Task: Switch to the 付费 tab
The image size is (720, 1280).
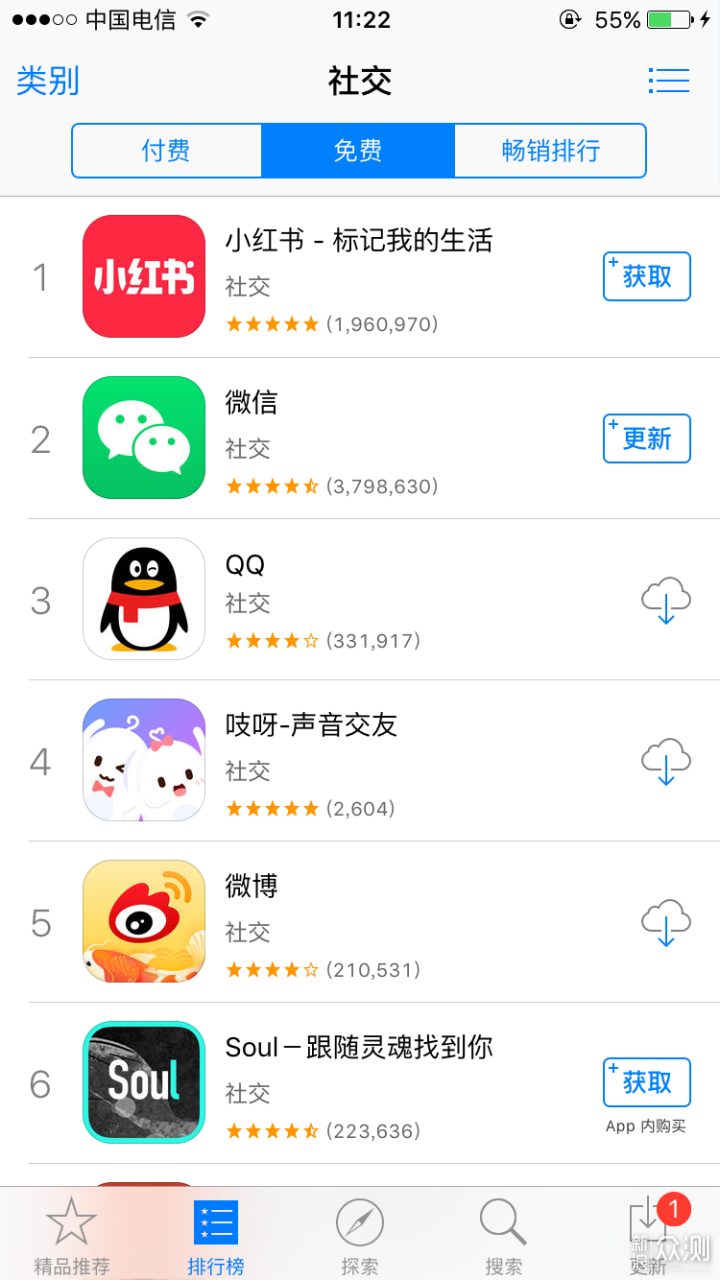Action: click(x=166, y=150)
